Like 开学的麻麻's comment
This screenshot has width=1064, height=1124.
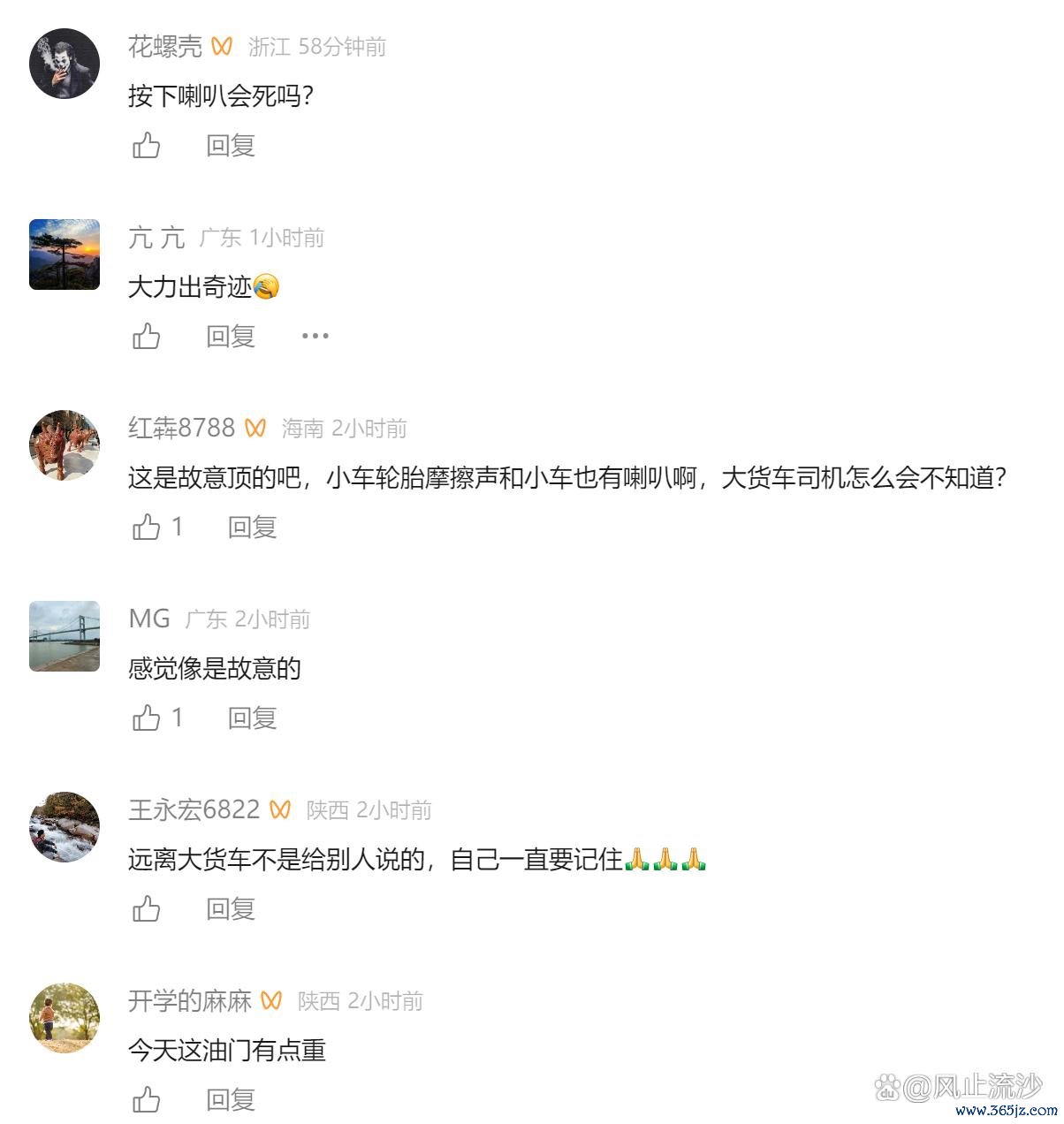tap(147, 1099)
